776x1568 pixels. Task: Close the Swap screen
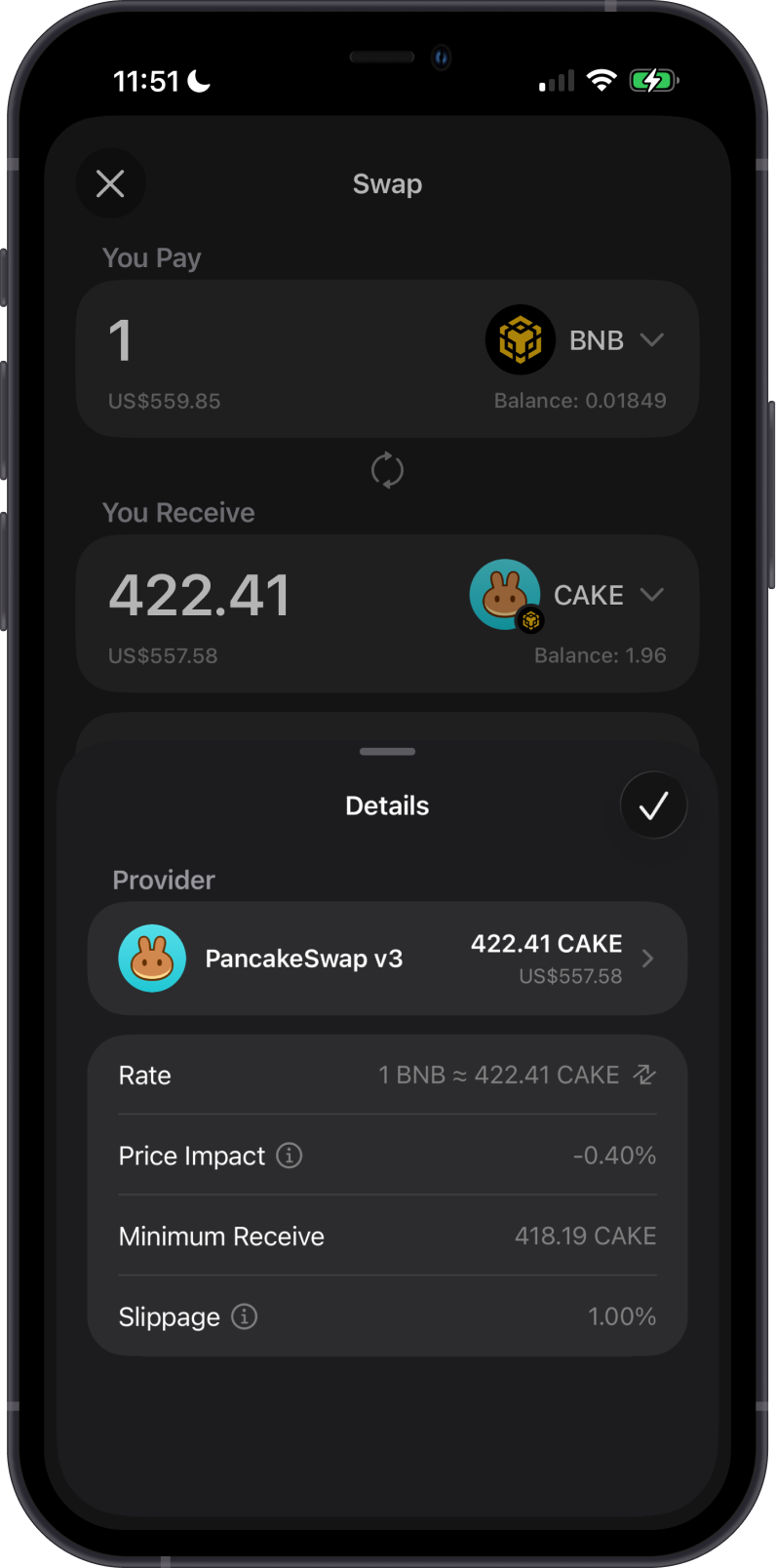[x=110, y=183]
